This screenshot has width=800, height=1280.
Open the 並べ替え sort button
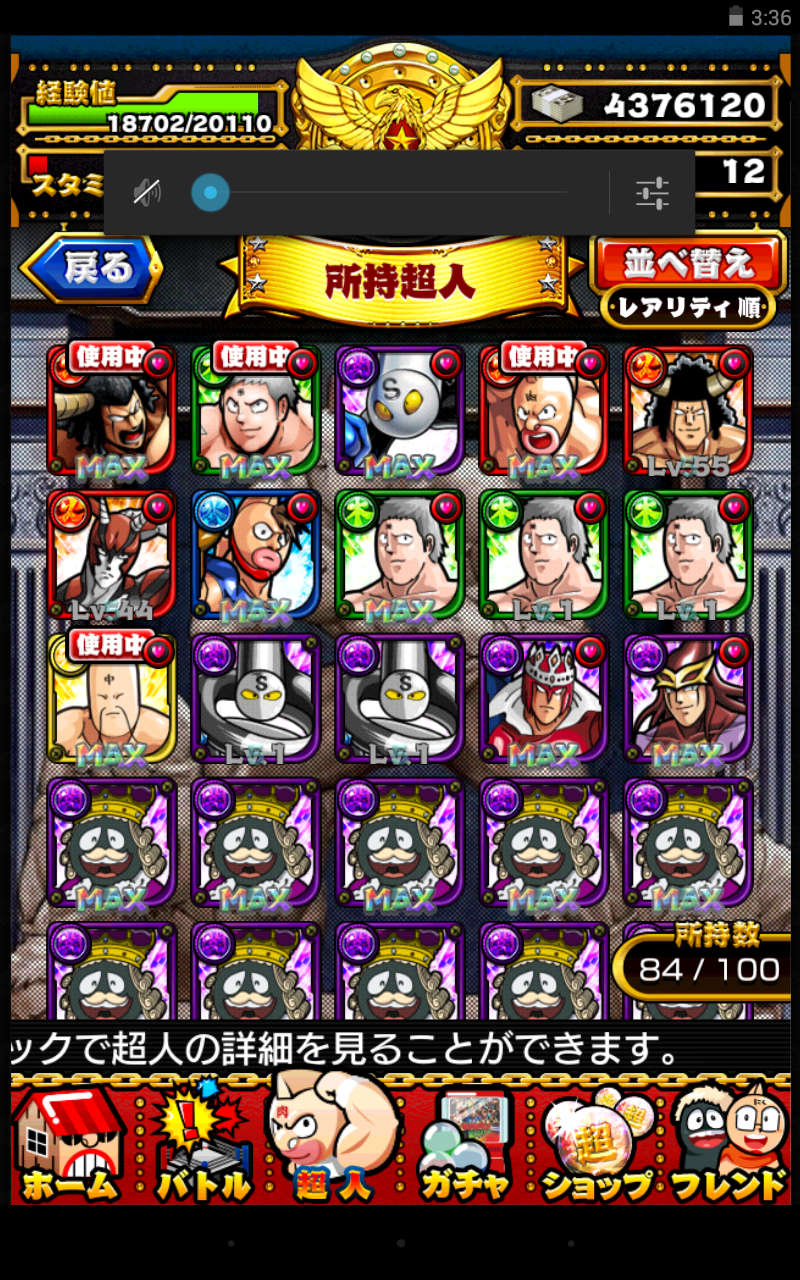pos(688,262)
